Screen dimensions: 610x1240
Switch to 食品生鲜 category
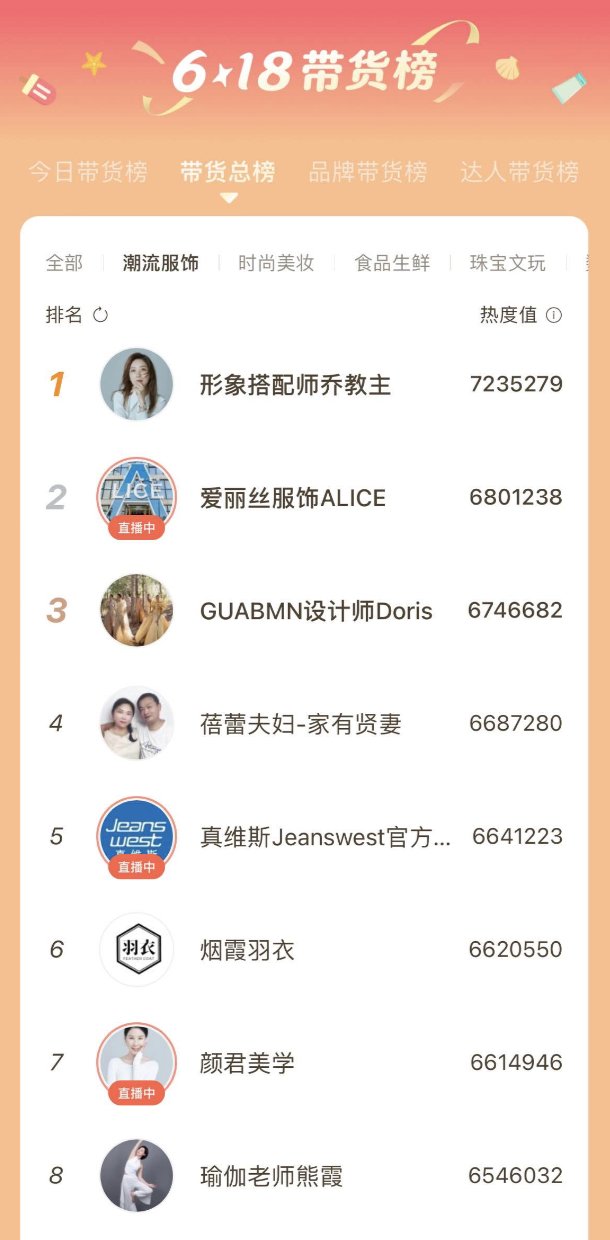tap(392, 263)
